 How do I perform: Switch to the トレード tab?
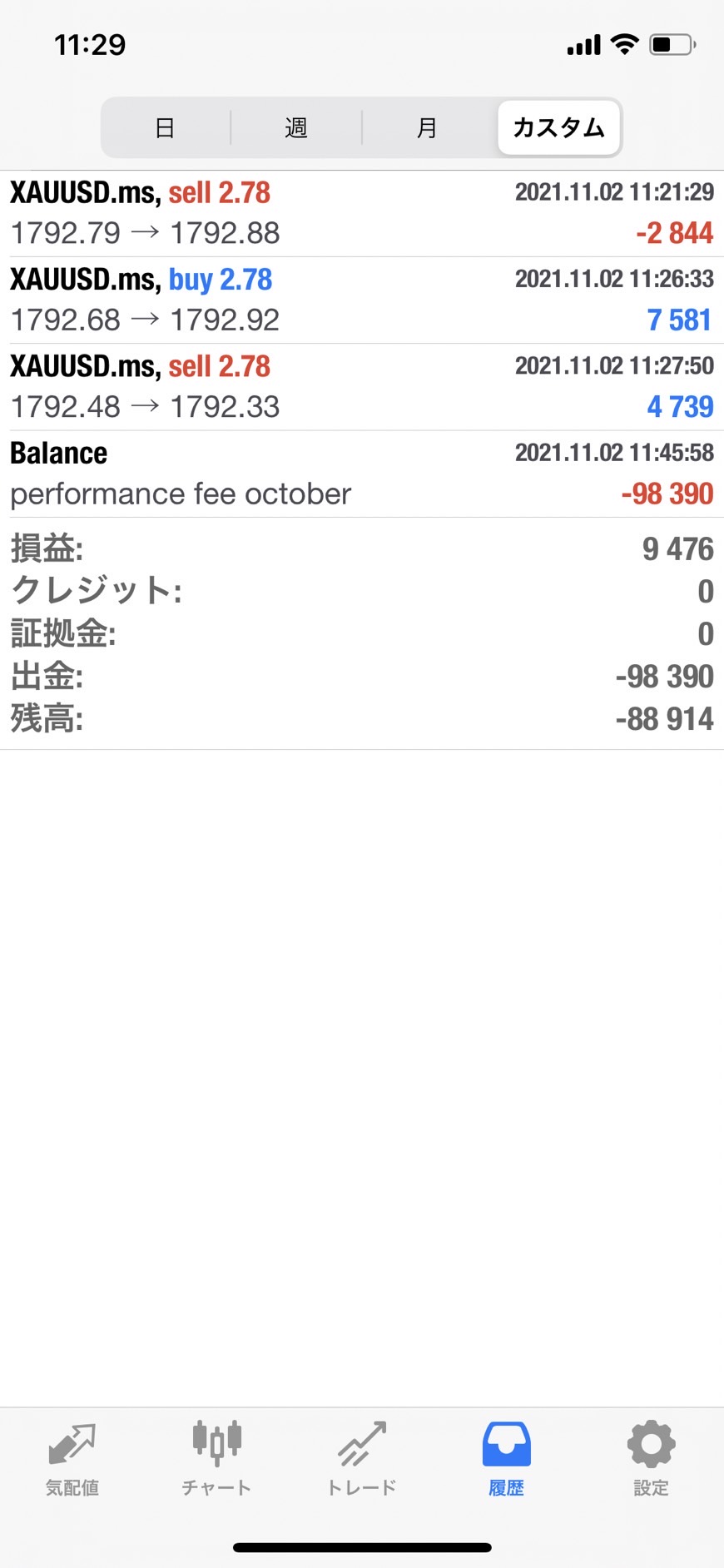362,1459
